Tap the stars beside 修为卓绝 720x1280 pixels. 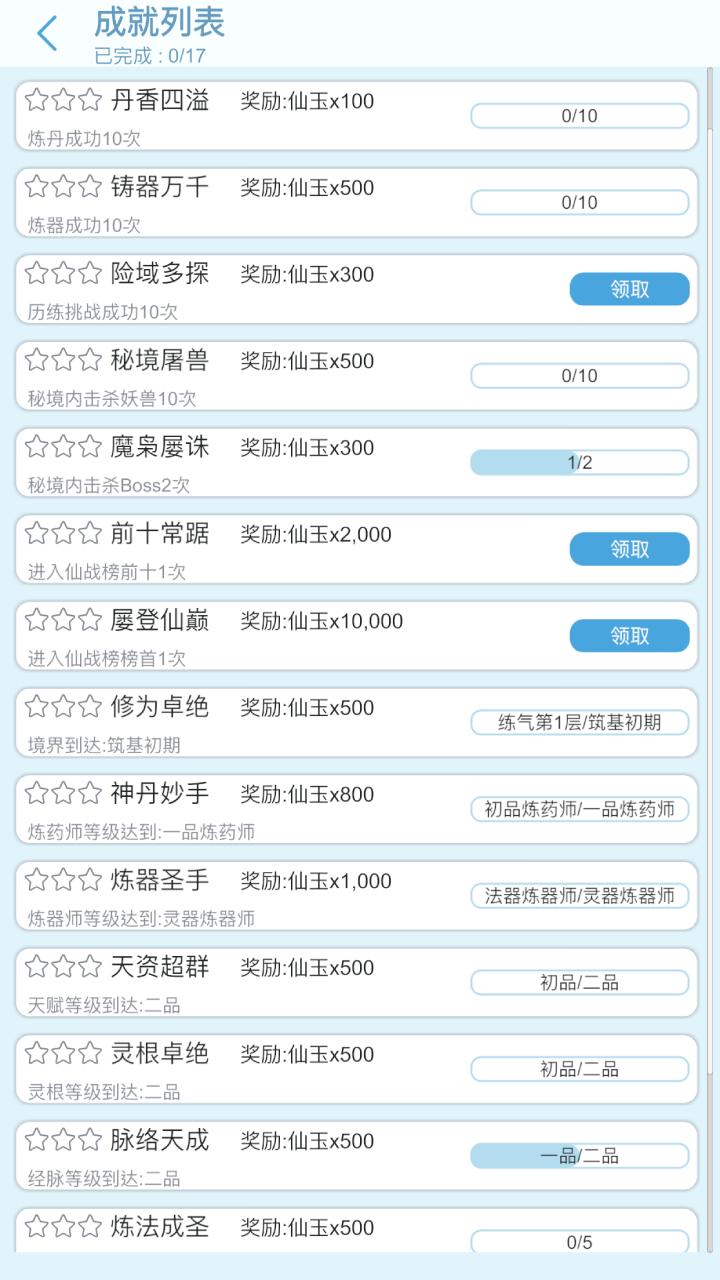coord(63,707)
